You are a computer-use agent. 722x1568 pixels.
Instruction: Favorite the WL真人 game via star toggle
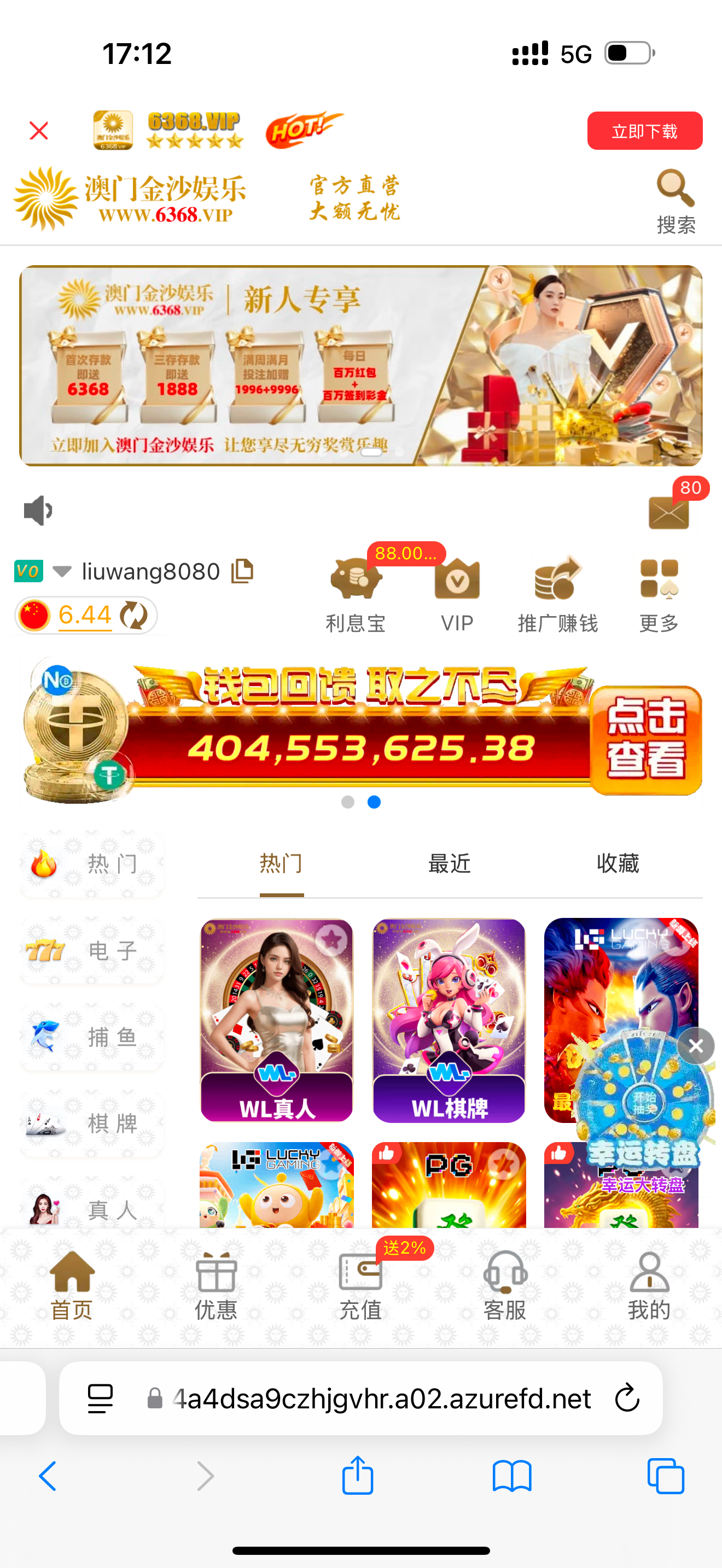click(x=332, y=940)
